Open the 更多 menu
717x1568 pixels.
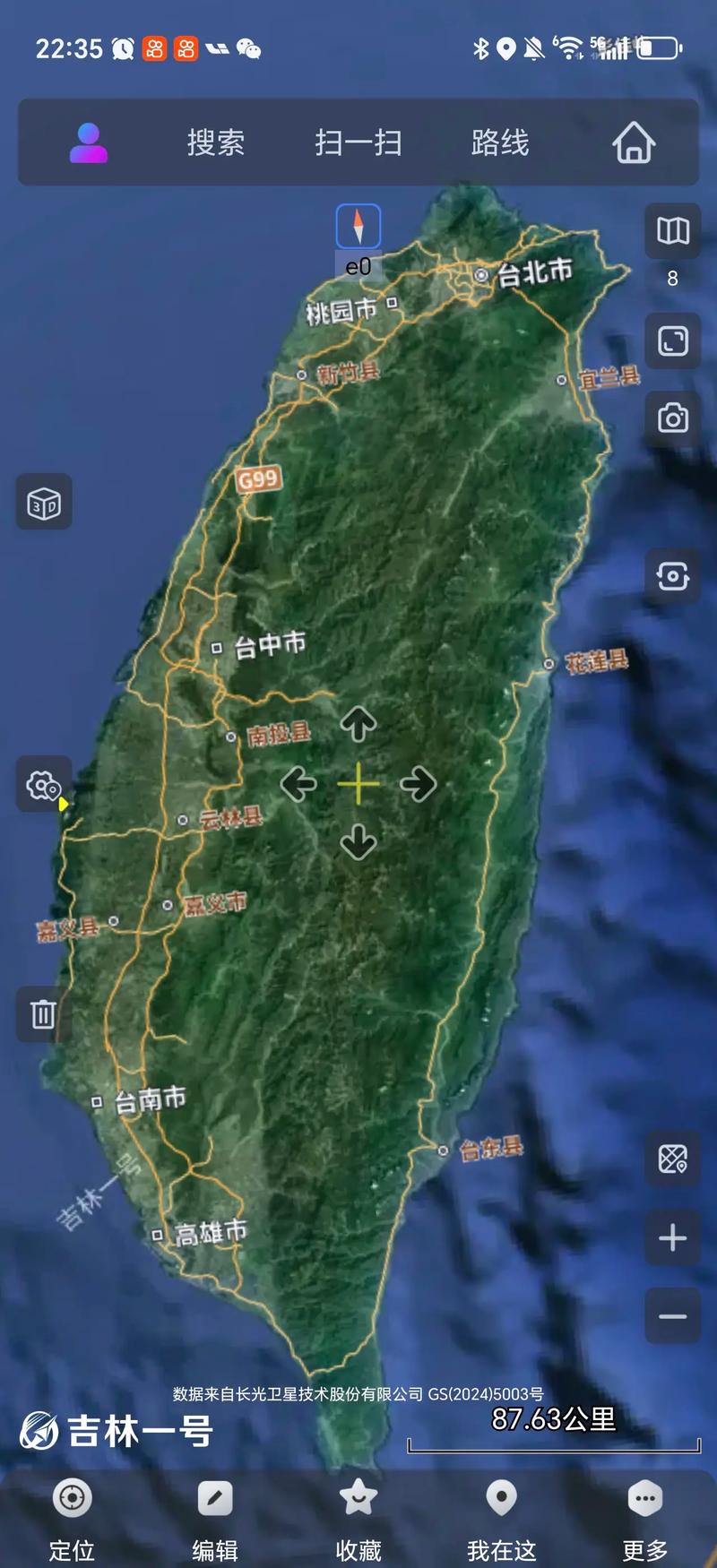point(645,1516)
